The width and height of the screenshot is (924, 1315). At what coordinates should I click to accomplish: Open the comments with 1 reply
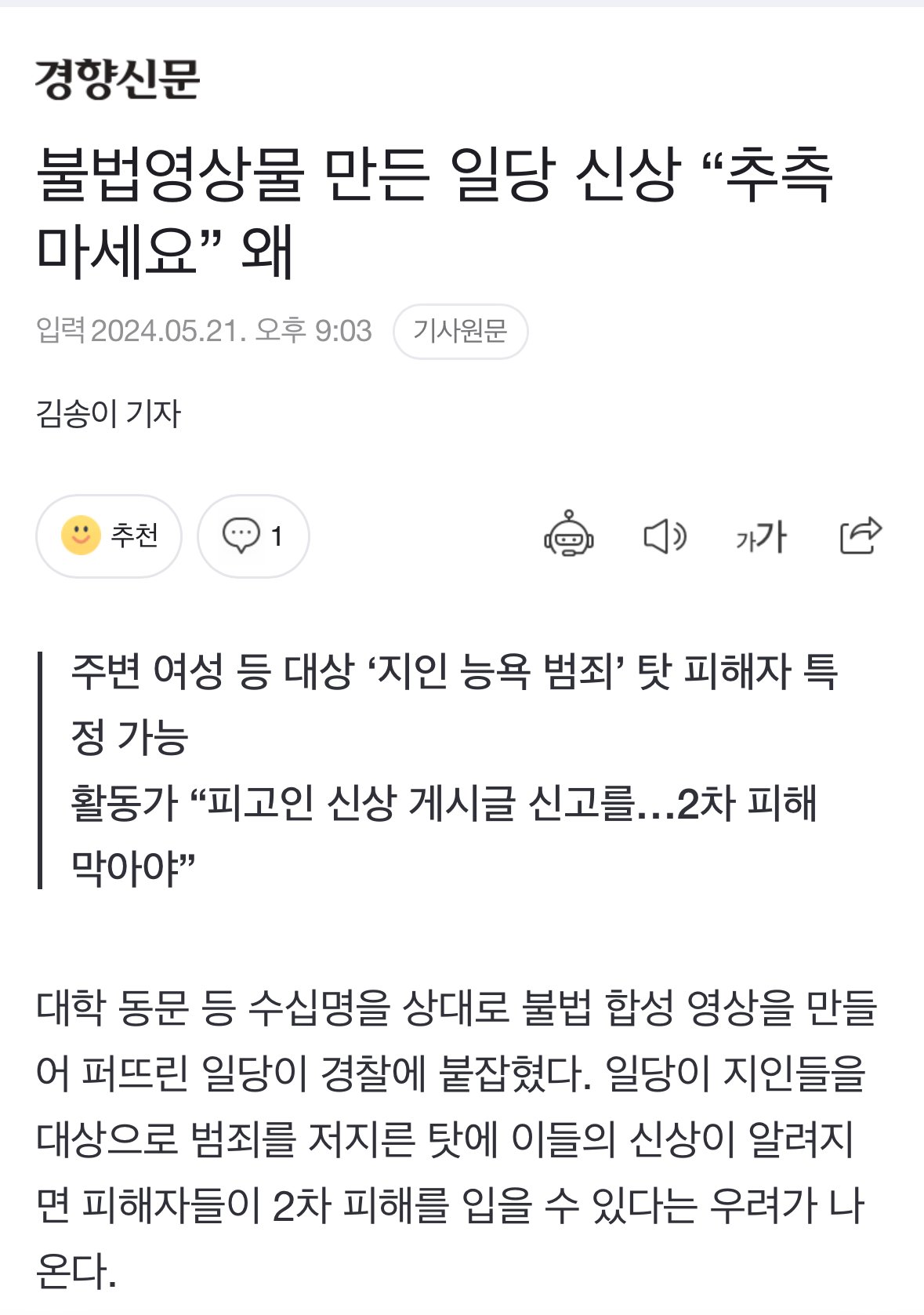point(252,536)
